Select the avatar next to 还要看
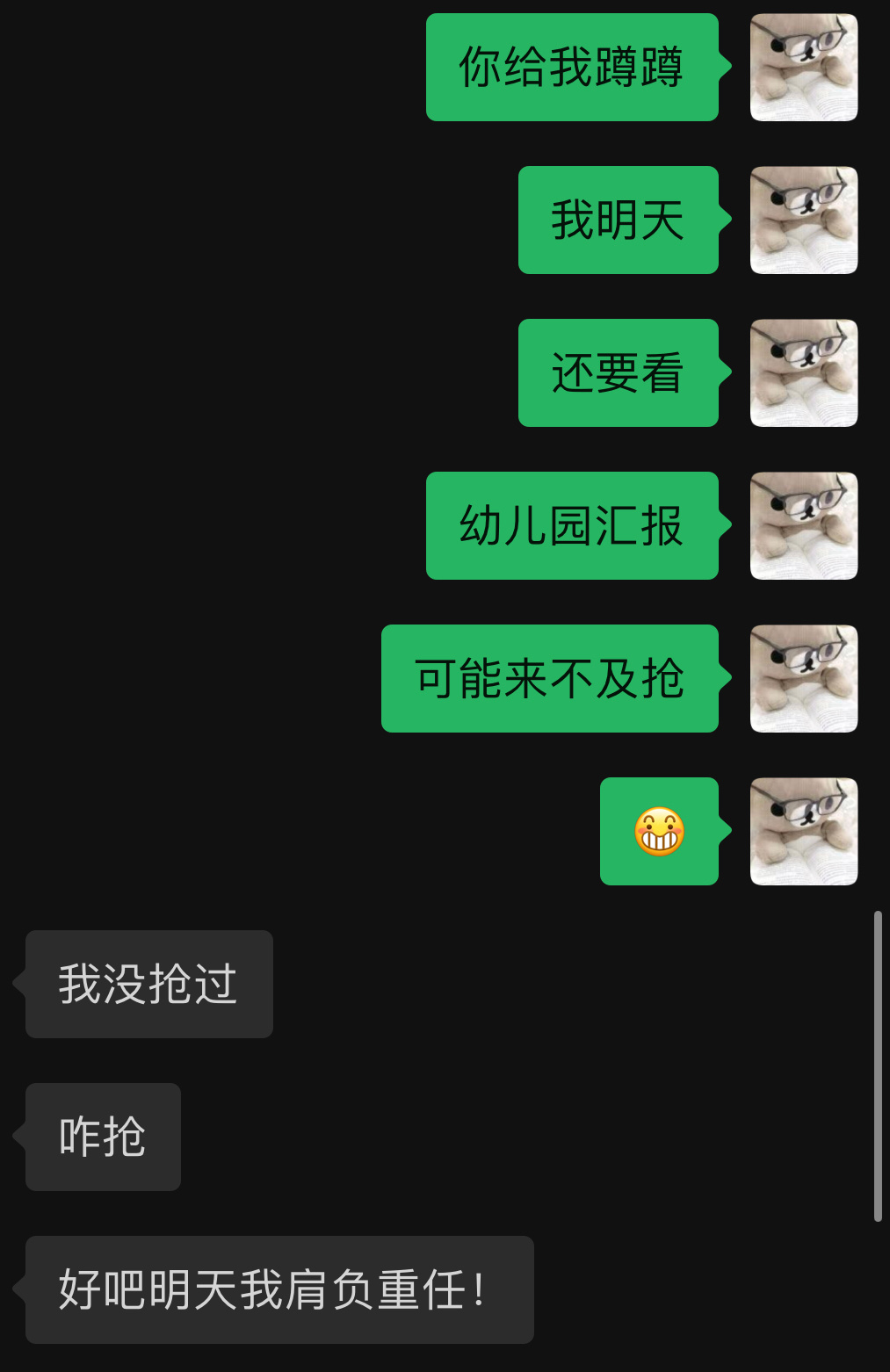This screenshot has height=1372, width=890. pyautogui.click(x=803, y=372)
